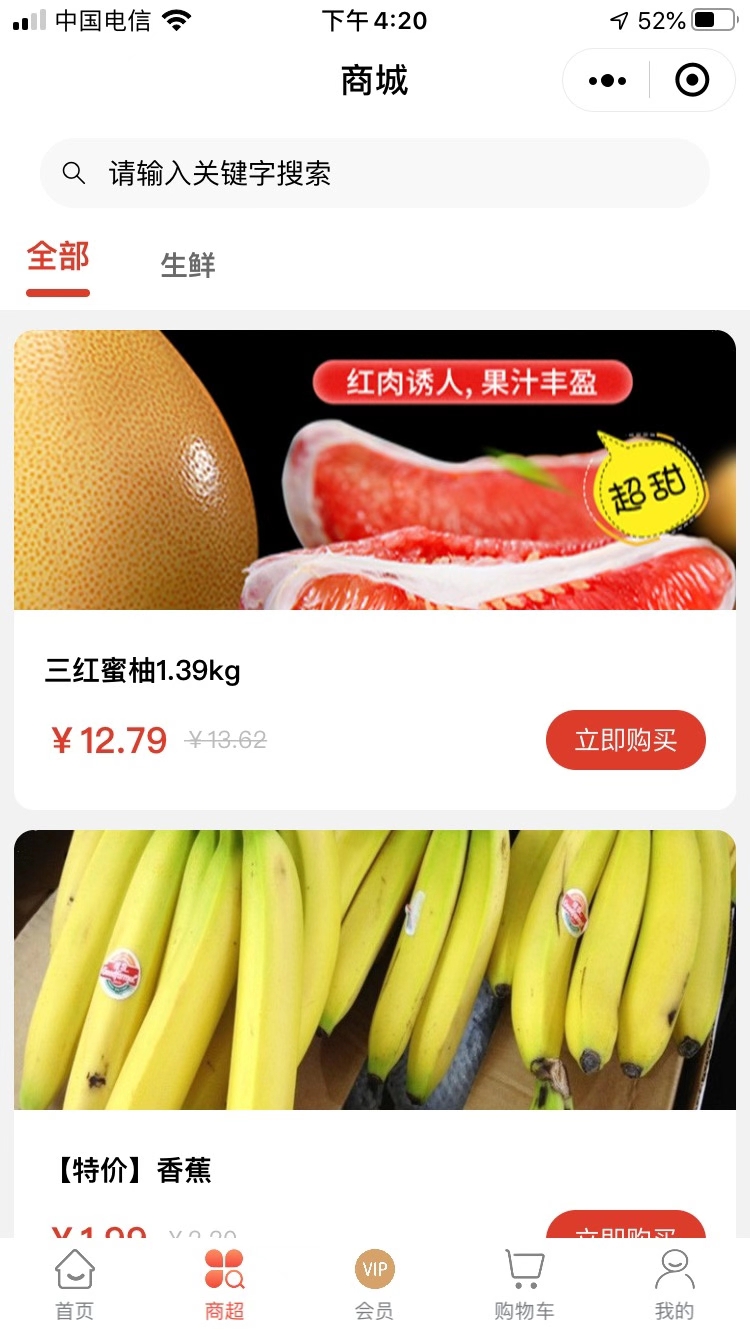Open the 会员 VIP tab

(x=374, y=1285)
